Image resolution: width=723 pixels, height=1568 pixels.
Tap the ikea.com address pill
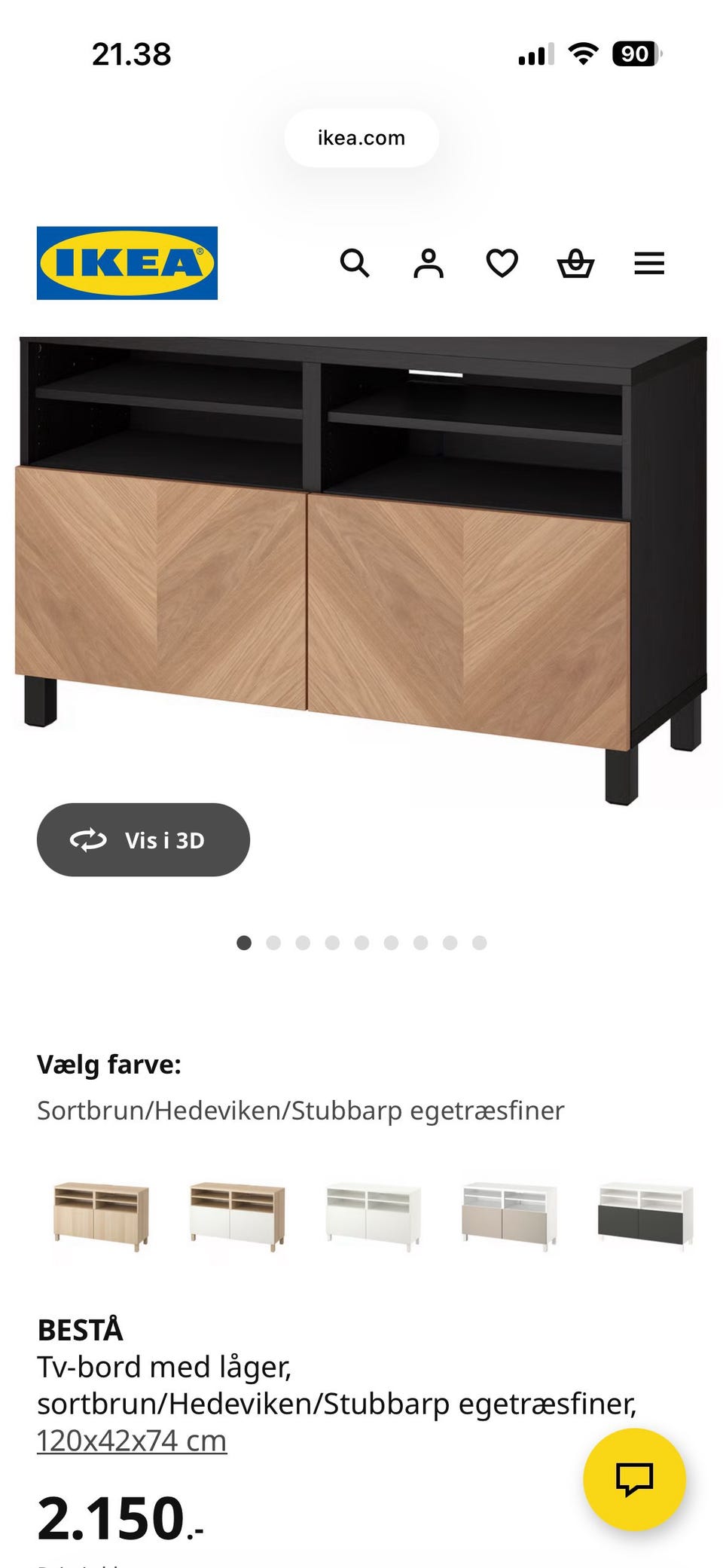[361, 137]
